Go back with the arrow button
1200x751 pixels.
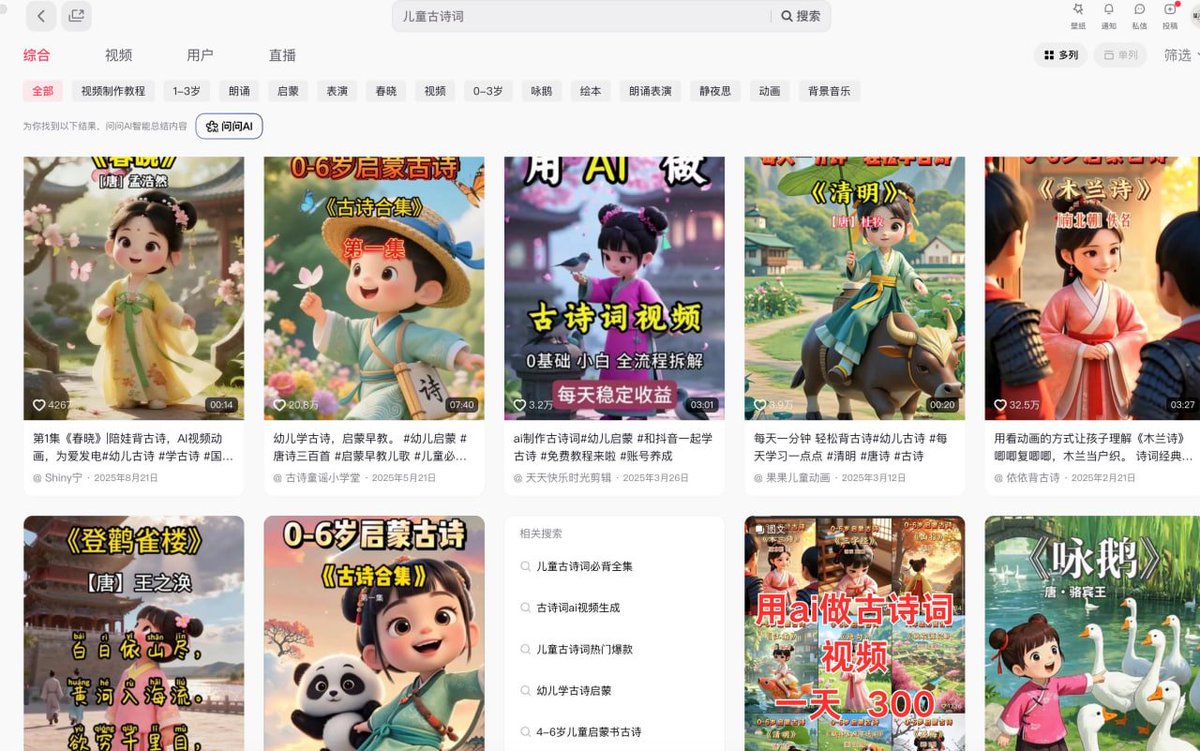(41, 16)
